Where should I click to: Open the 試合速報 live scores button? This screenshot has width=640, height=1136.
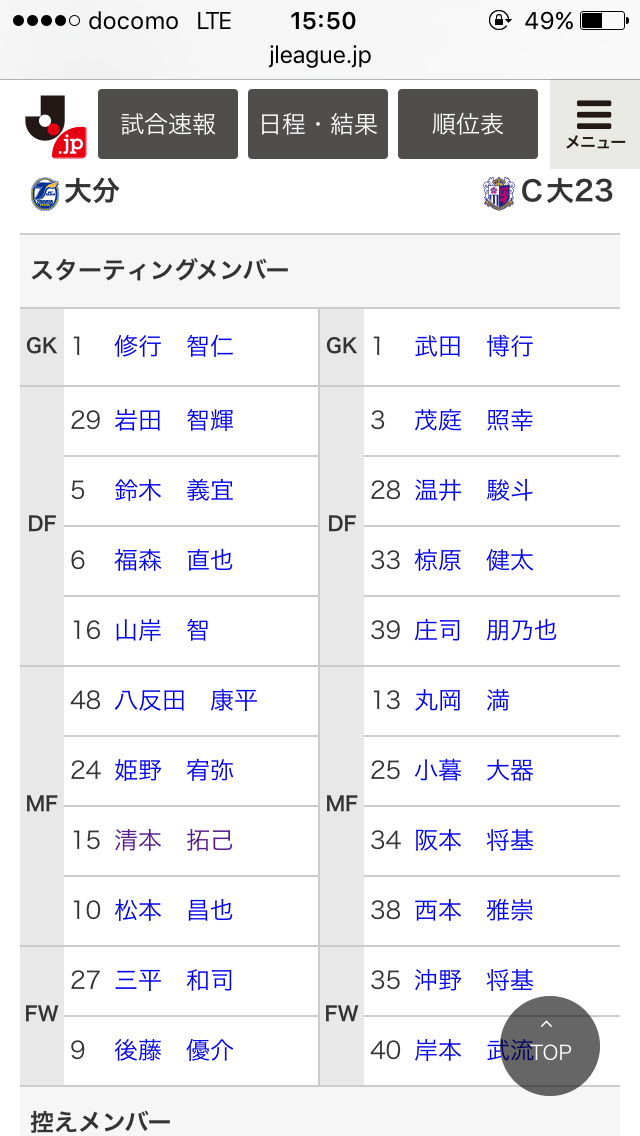pyautogui.click(x=168, y=124)
